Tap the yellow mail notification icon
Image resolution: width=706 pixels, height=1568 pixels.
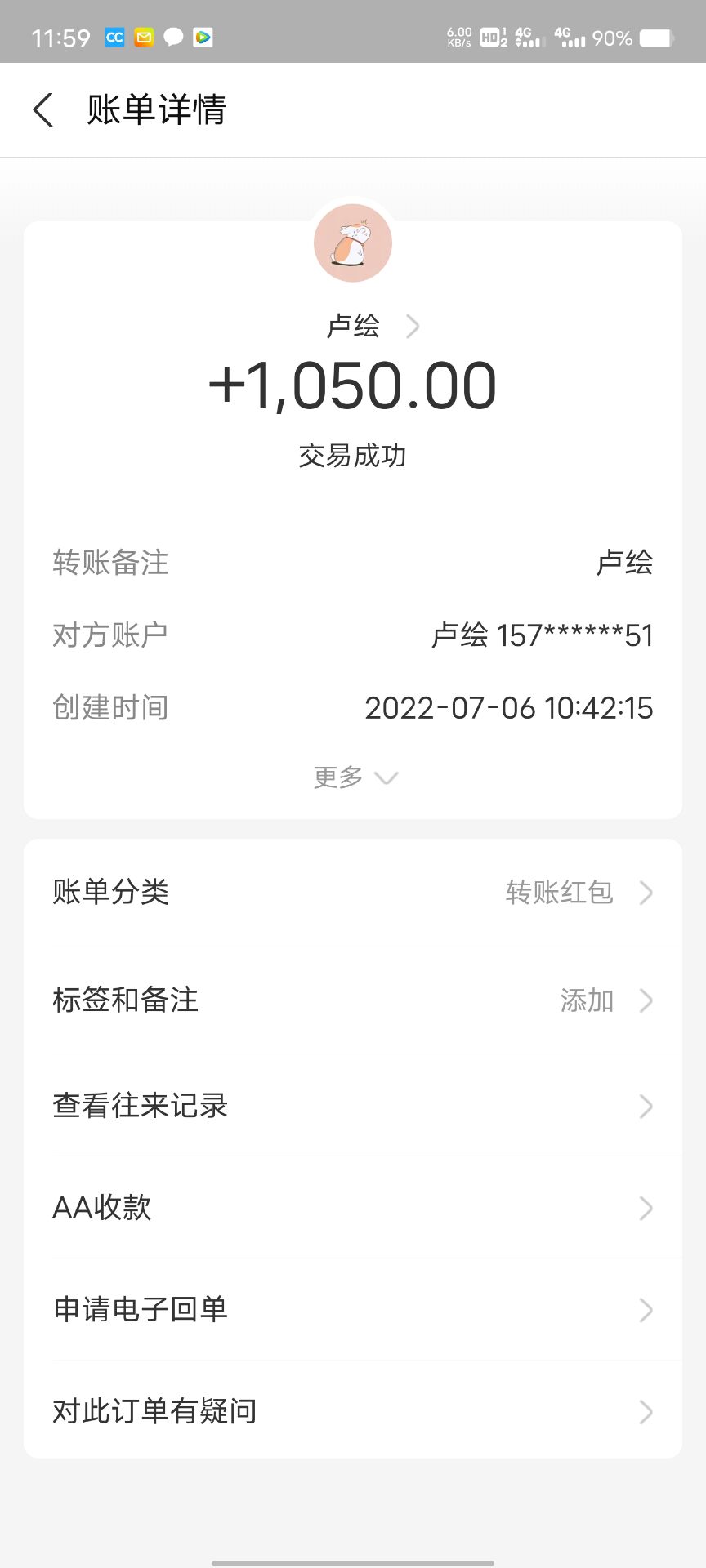click(143, 37)
